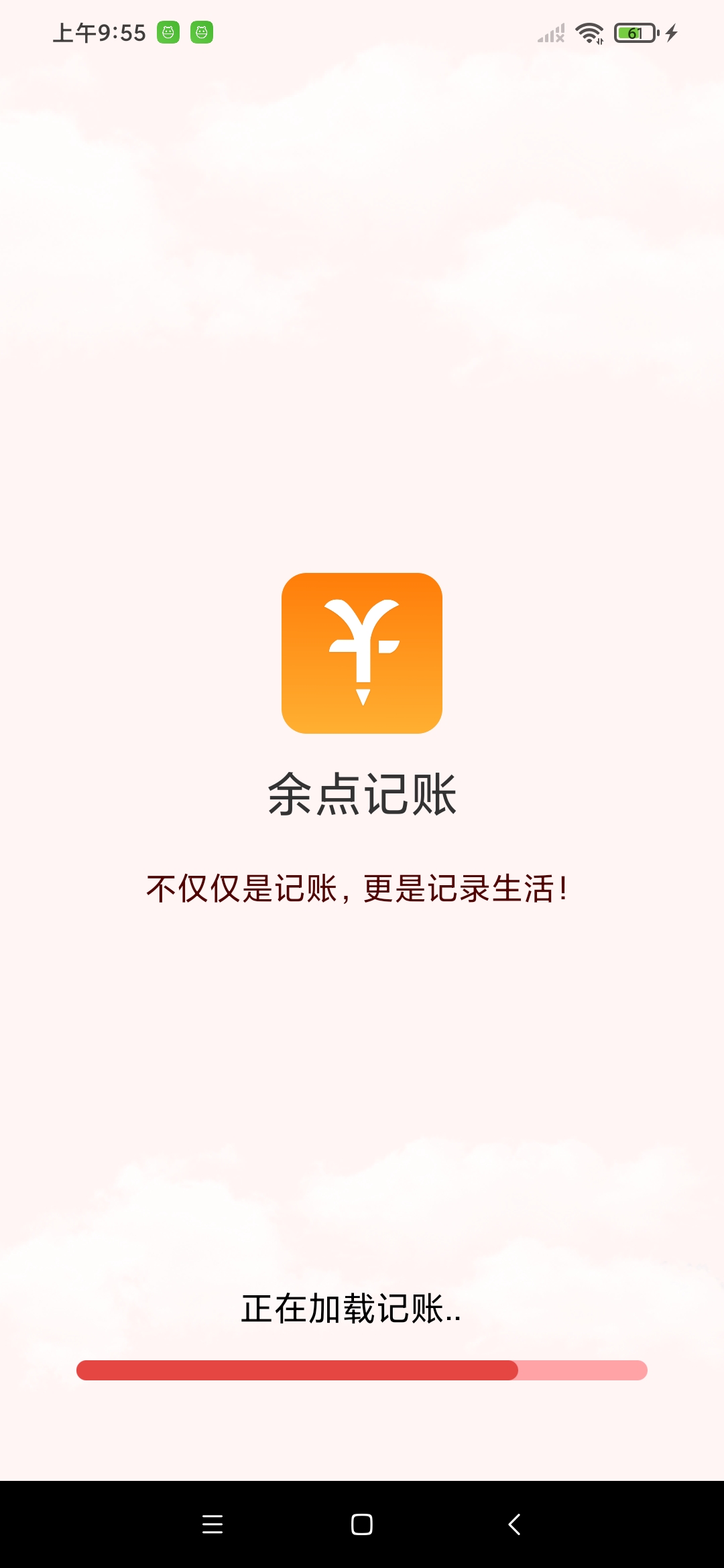Open the recent apps menu

pos(213,1524)
